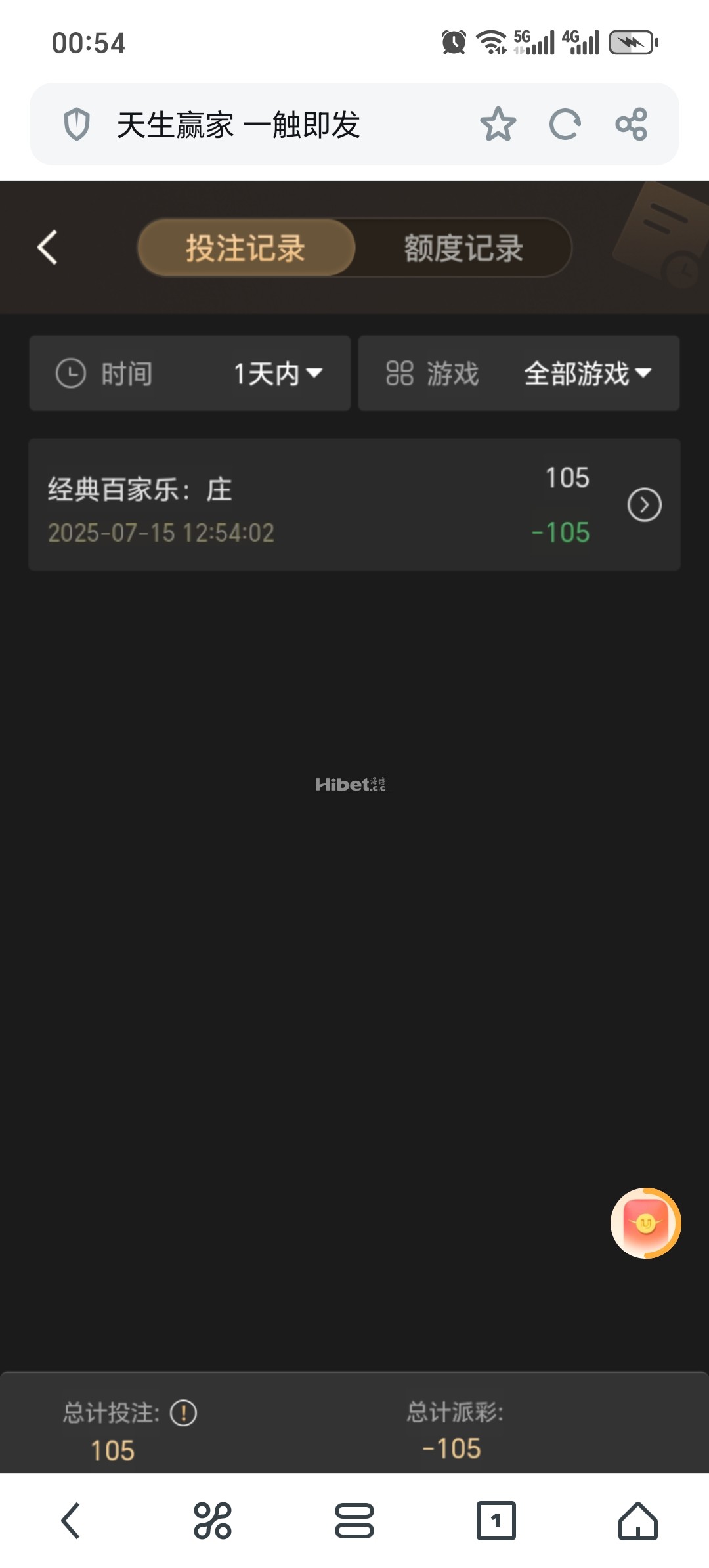Tap the star to bookmark this page
The image size is (709, 1568).
click(499, 125)
